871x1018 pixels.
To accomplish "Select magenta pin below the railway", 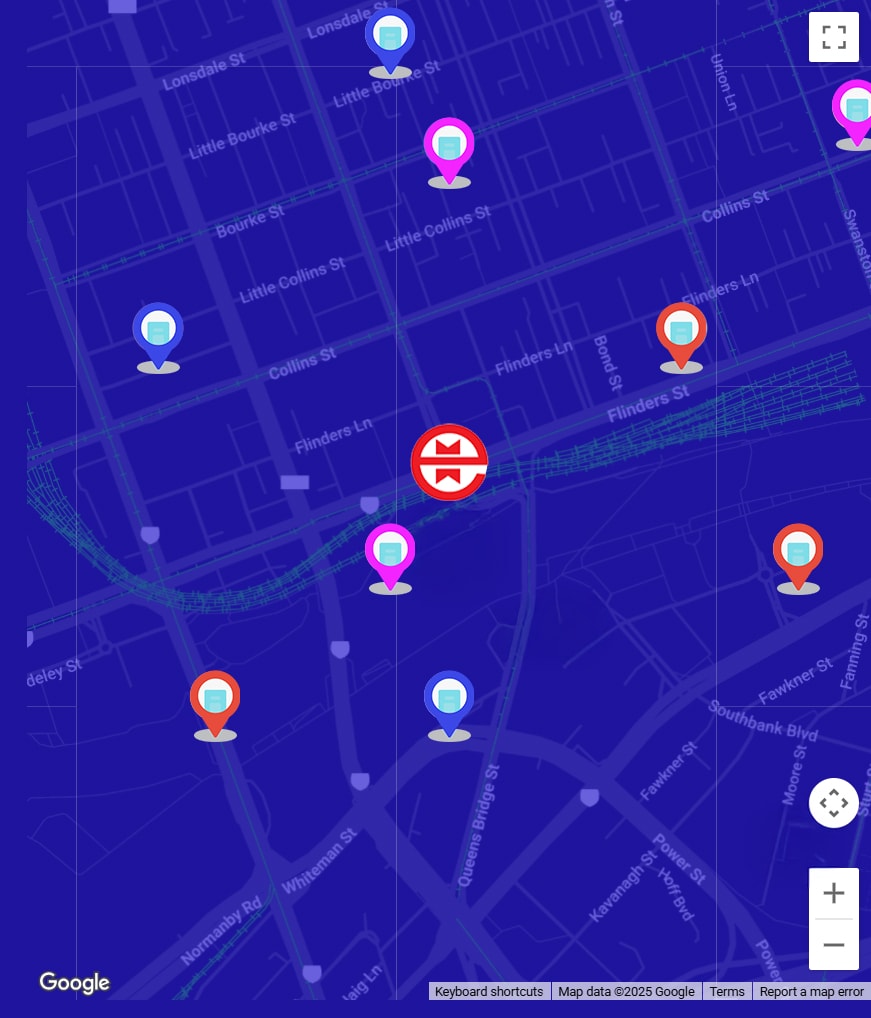I will point(390,553).
